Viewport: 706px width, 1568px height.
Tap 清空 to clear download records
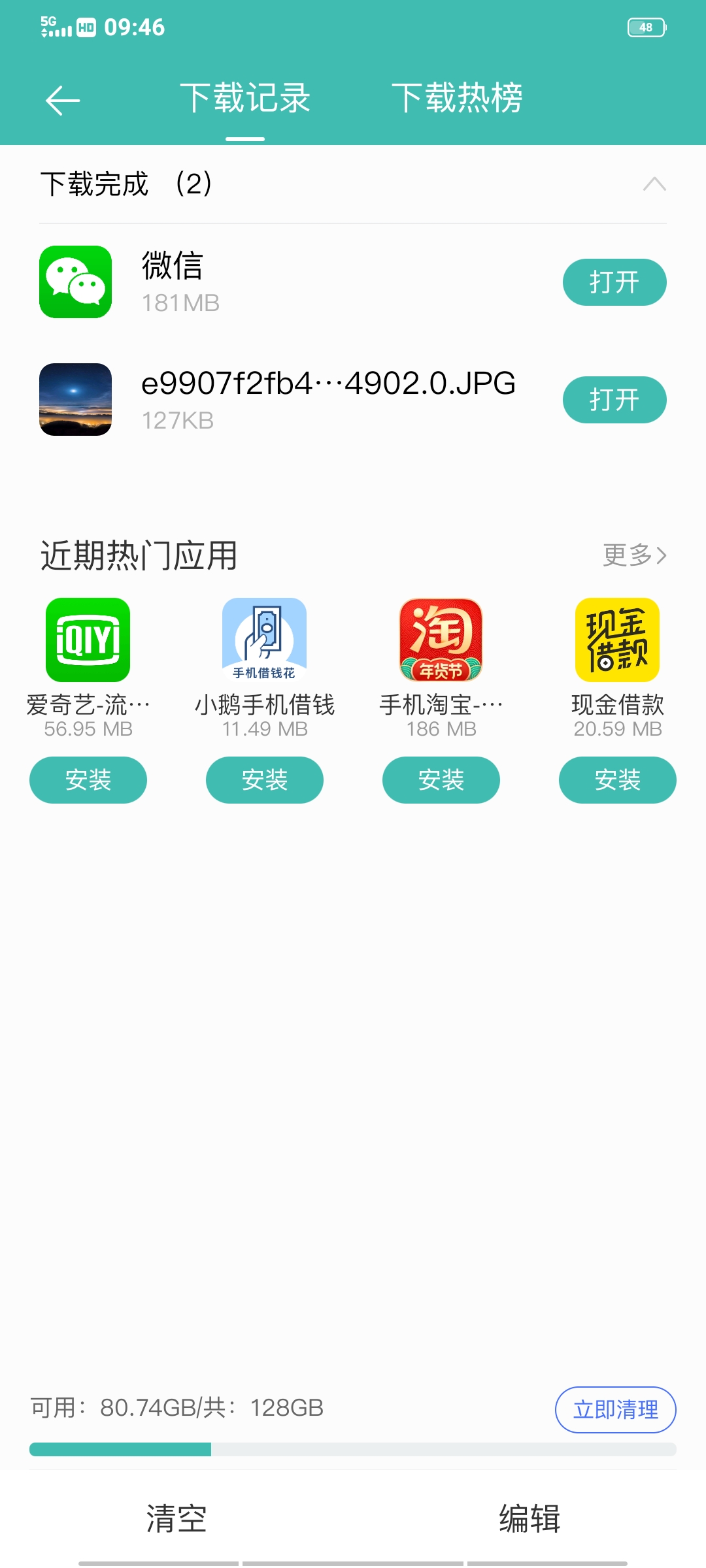(176, 1518)
